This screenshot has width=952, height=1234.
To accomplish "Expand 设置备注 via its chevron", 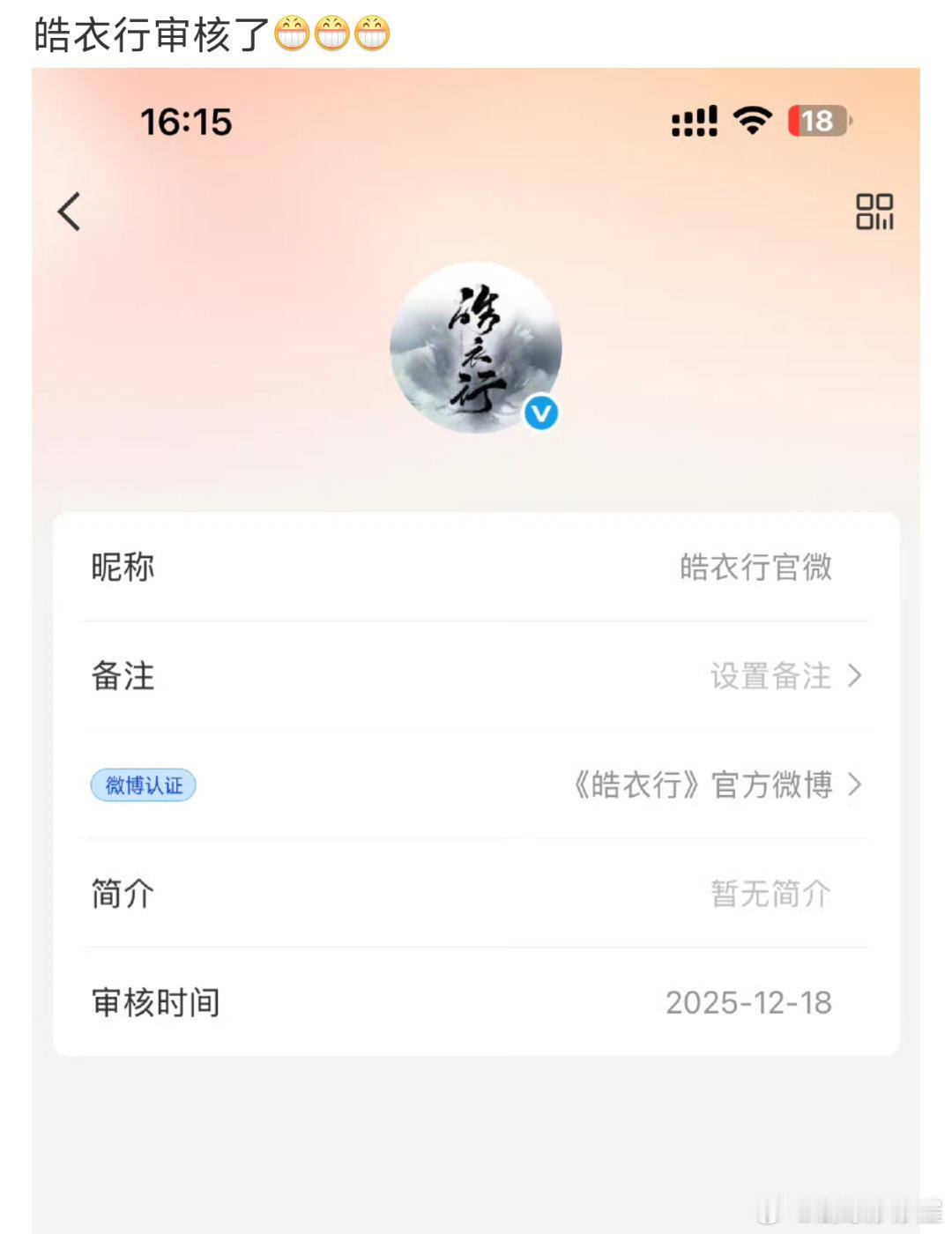I will [x=854, y=677].
